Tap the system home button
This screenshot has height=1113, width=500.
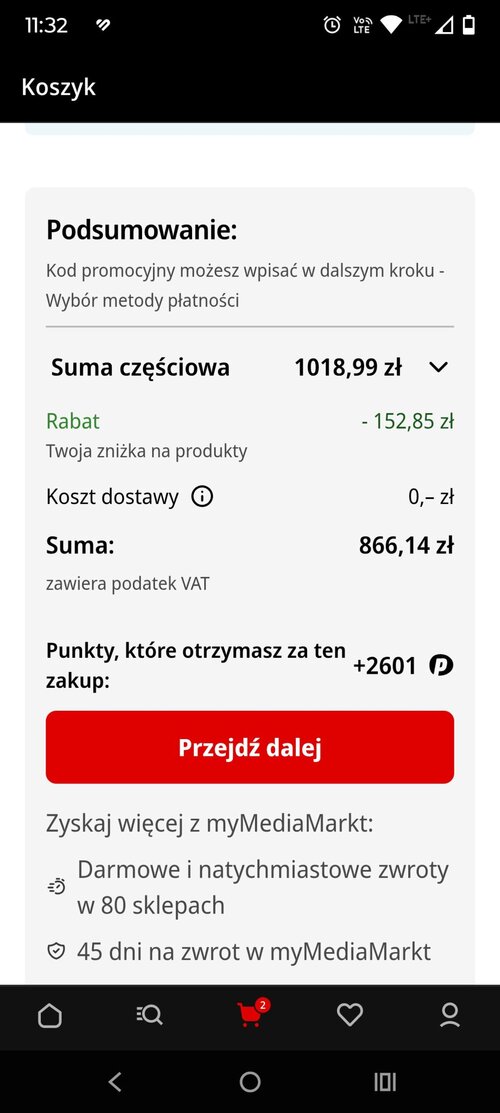(250, 1082)
